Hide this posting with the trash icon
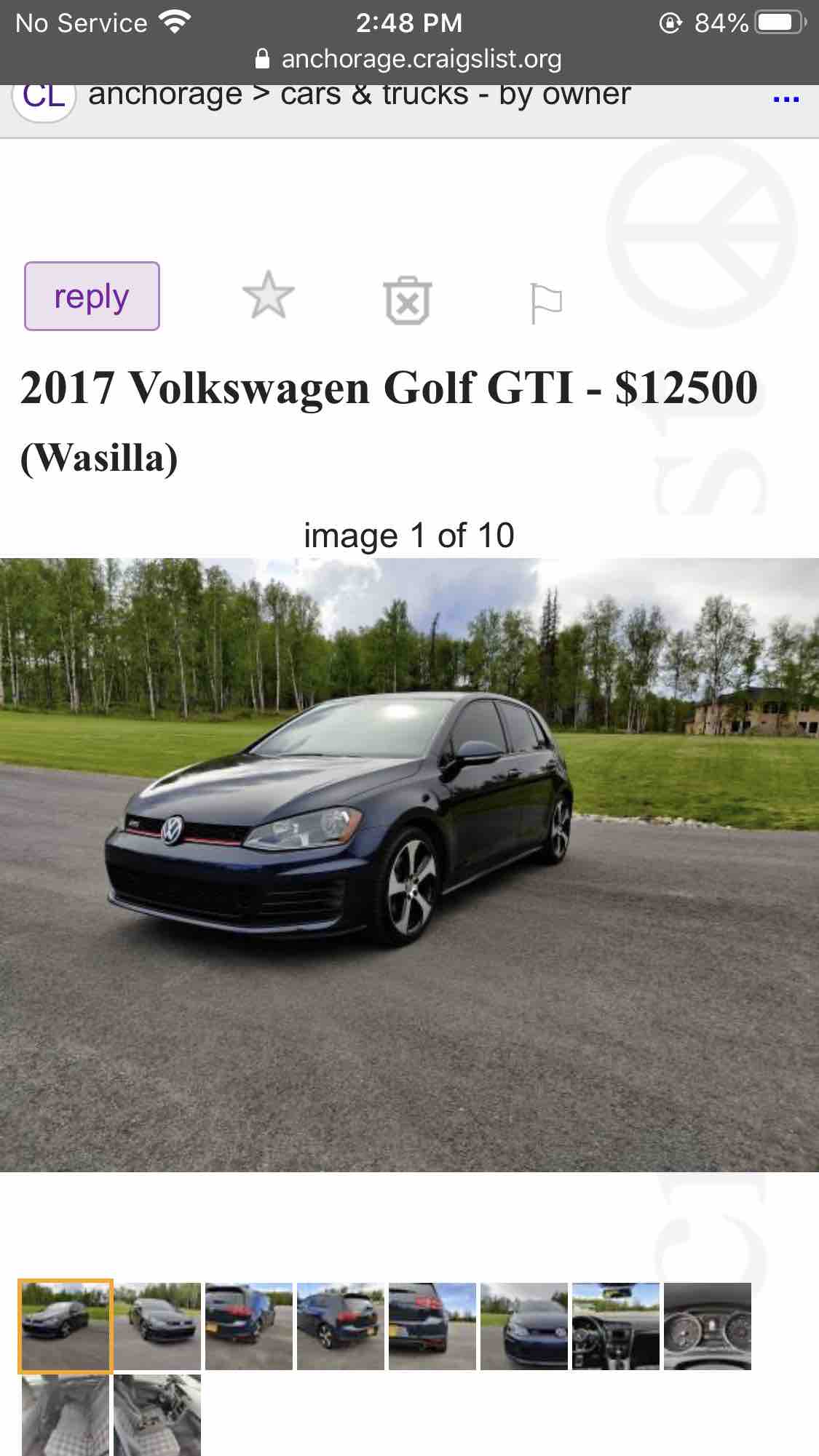The width and height of the screenshot is (819, 1456). click(408, 301)
